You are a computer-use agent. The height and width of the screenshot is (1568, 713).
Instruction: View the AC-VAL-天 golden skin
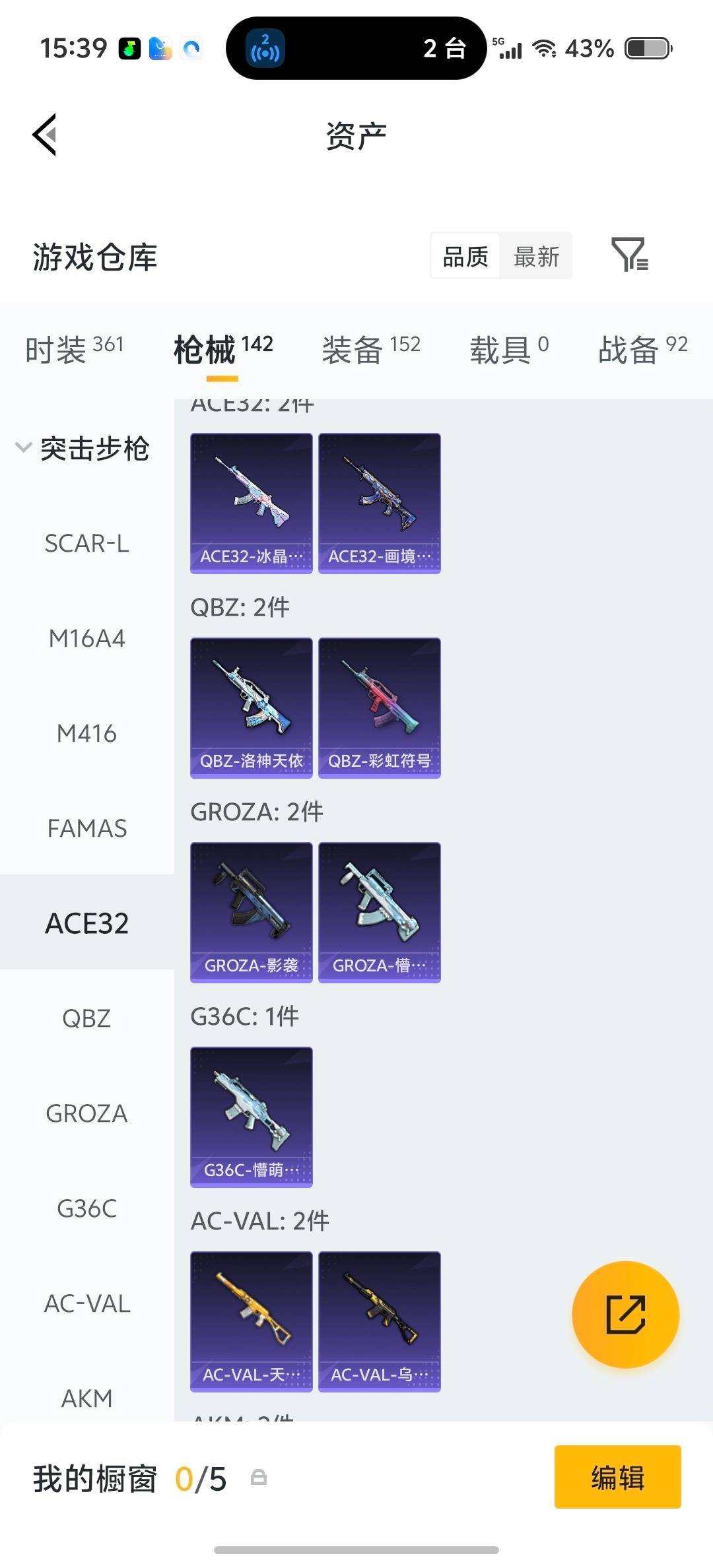[251, 1320]
